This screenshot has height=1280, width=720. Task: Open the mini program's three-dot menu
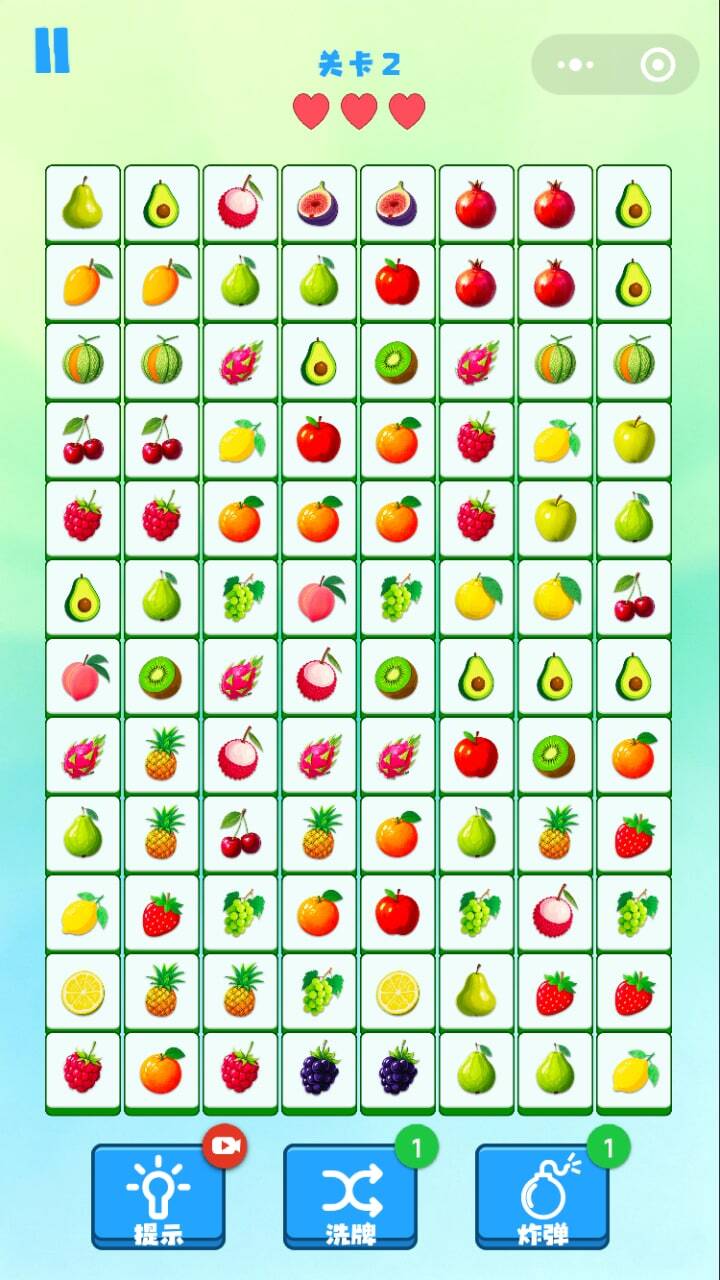575,65
